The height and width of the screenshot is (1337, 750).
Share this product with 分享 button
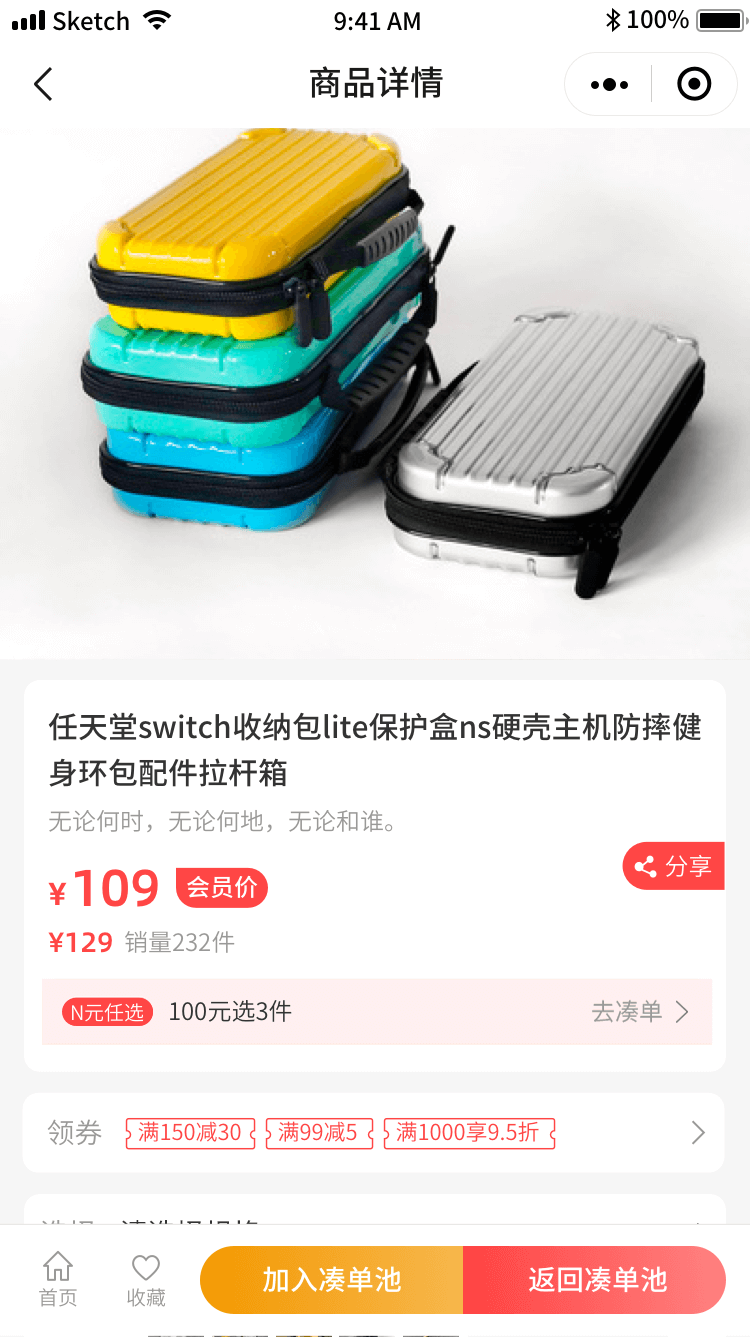[674, 866]
